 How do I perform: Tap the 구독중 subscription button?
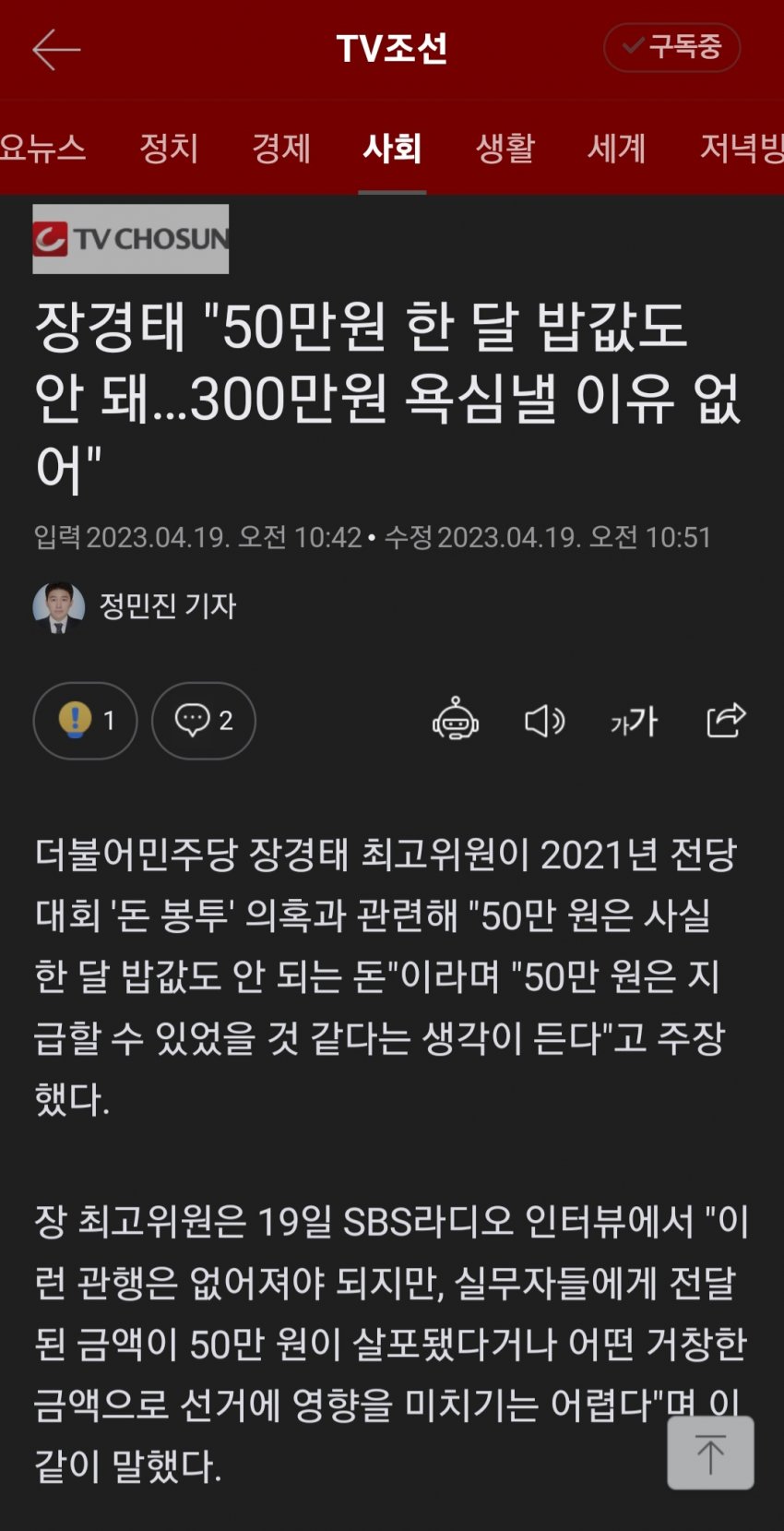(671, 47)
